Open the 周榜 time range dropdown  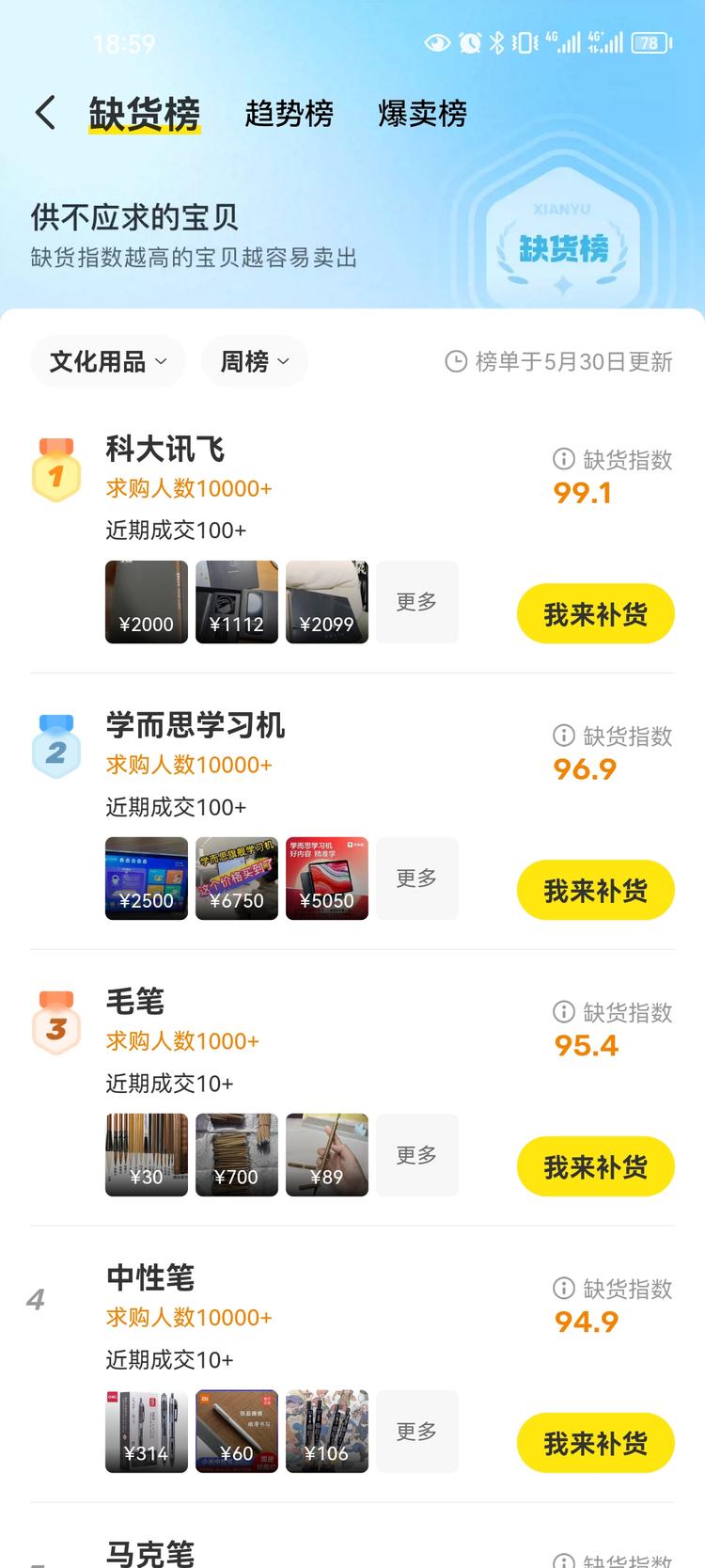point(254,361)
